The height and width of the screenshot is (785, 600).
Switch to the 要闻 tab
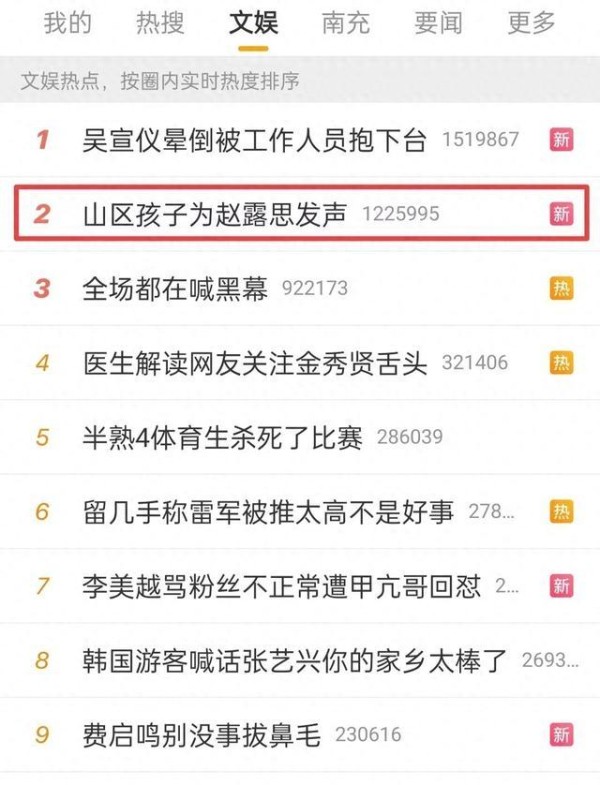click(438, 23)
